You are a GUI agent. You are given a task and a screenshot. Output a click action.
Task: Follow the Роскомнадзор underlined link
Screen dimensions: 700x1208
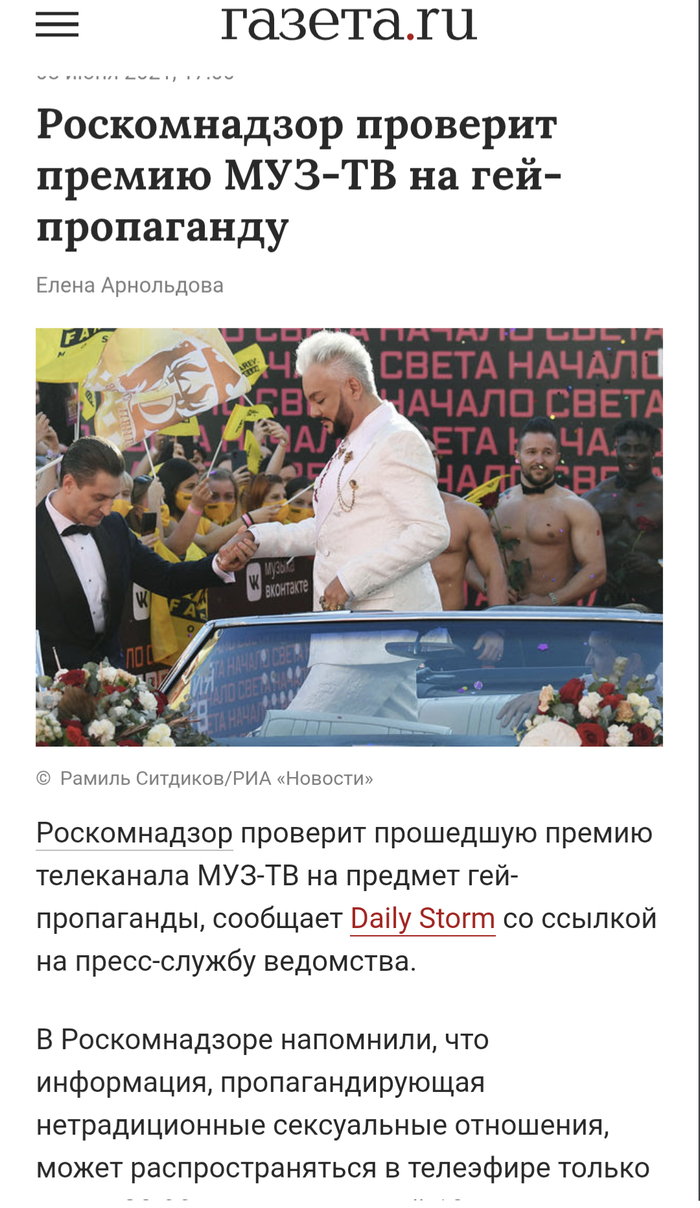pyautogui.click(x=134, y=833)
